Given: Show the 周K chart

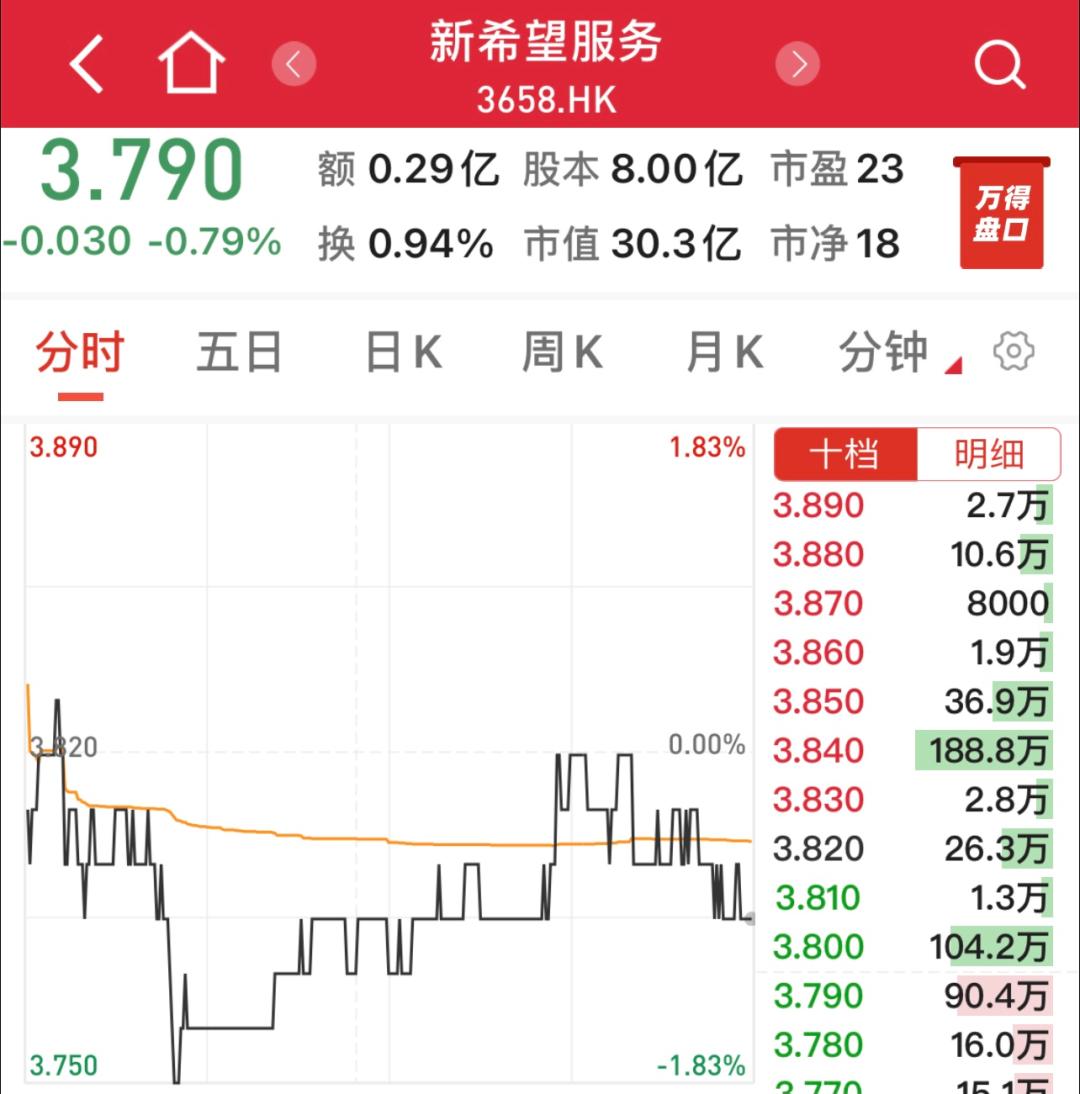Looking at the screenshot, I should pyautogui.click(x=562, y=353).
